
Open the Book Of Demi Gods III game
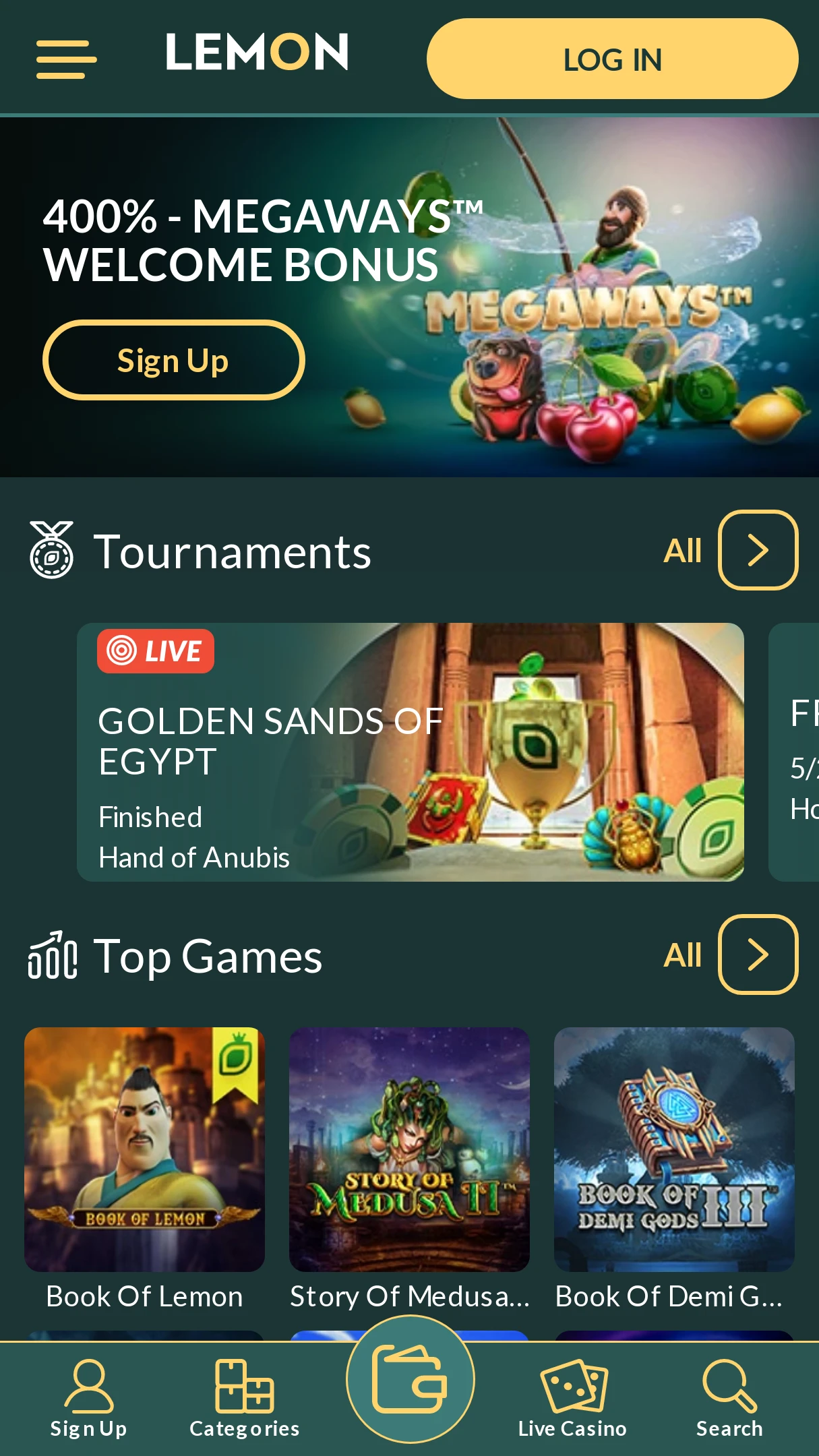(674, 1149)
